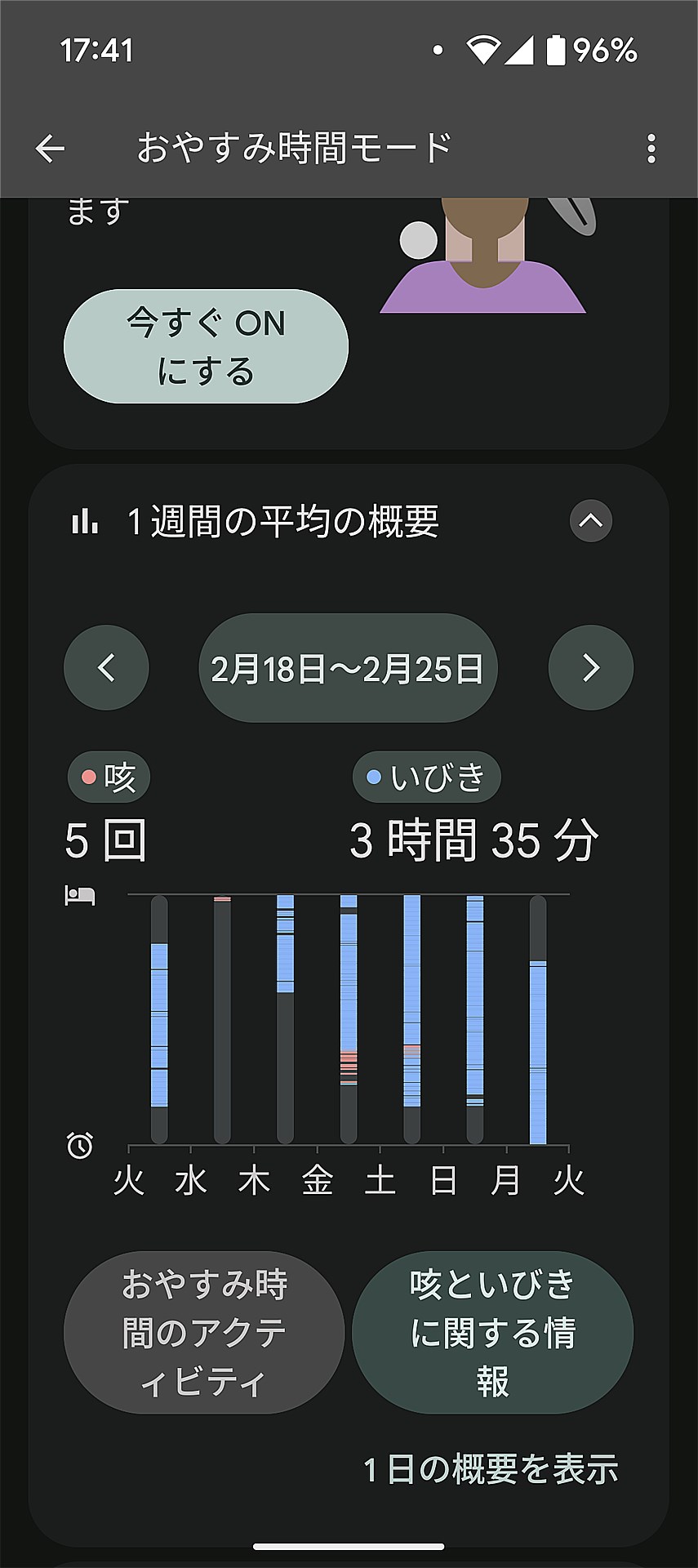This screenshot has height=1568, width=698.
Task: View the previous week with left chevron
Action: point(106,667)
